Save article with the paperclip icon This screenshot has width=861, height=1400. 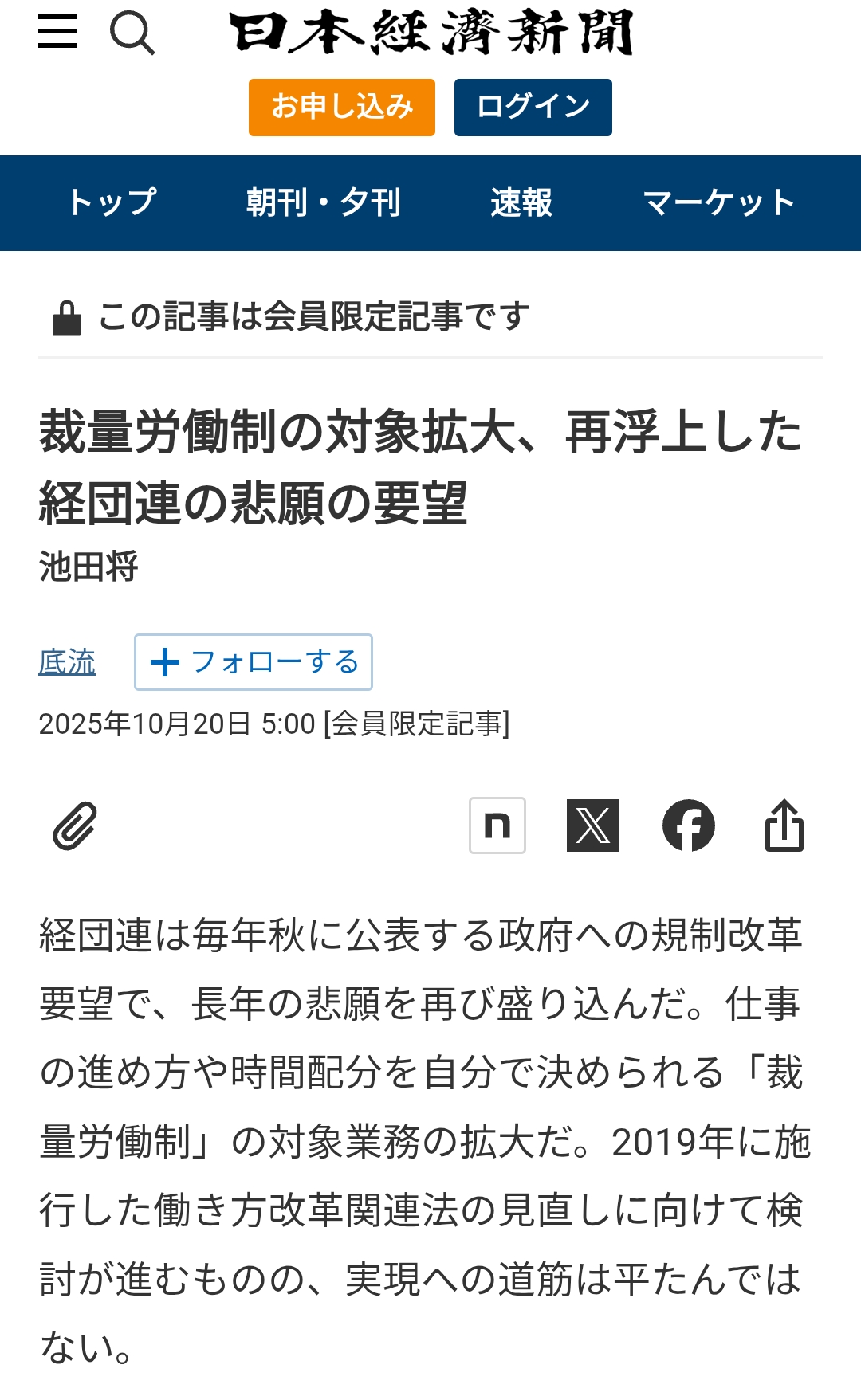coord(75,825)
